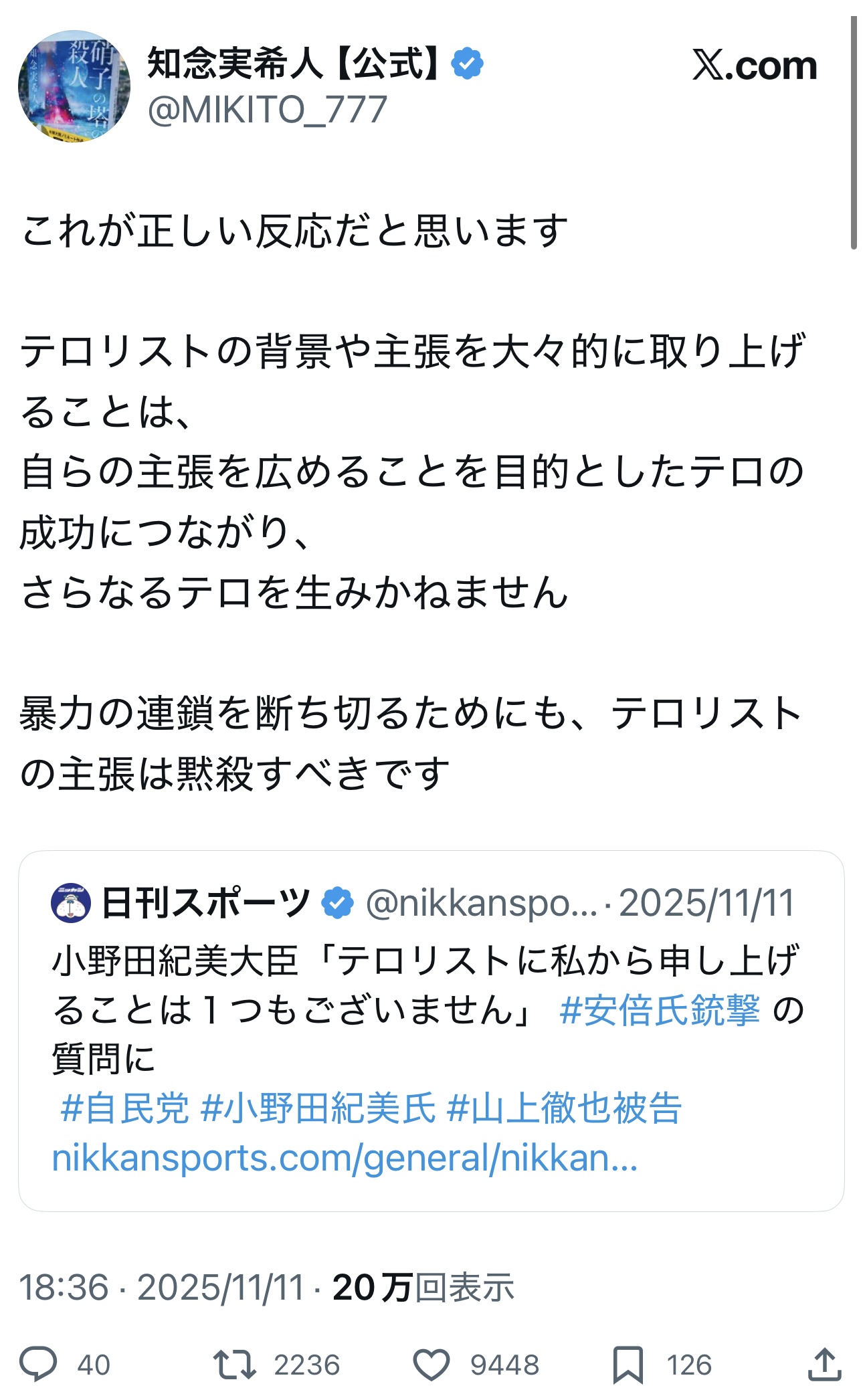Open the #安倍氏銃撃 hashtag
The height and width of the screenshot is (1400, 863).
click(x=660, y=1010)
